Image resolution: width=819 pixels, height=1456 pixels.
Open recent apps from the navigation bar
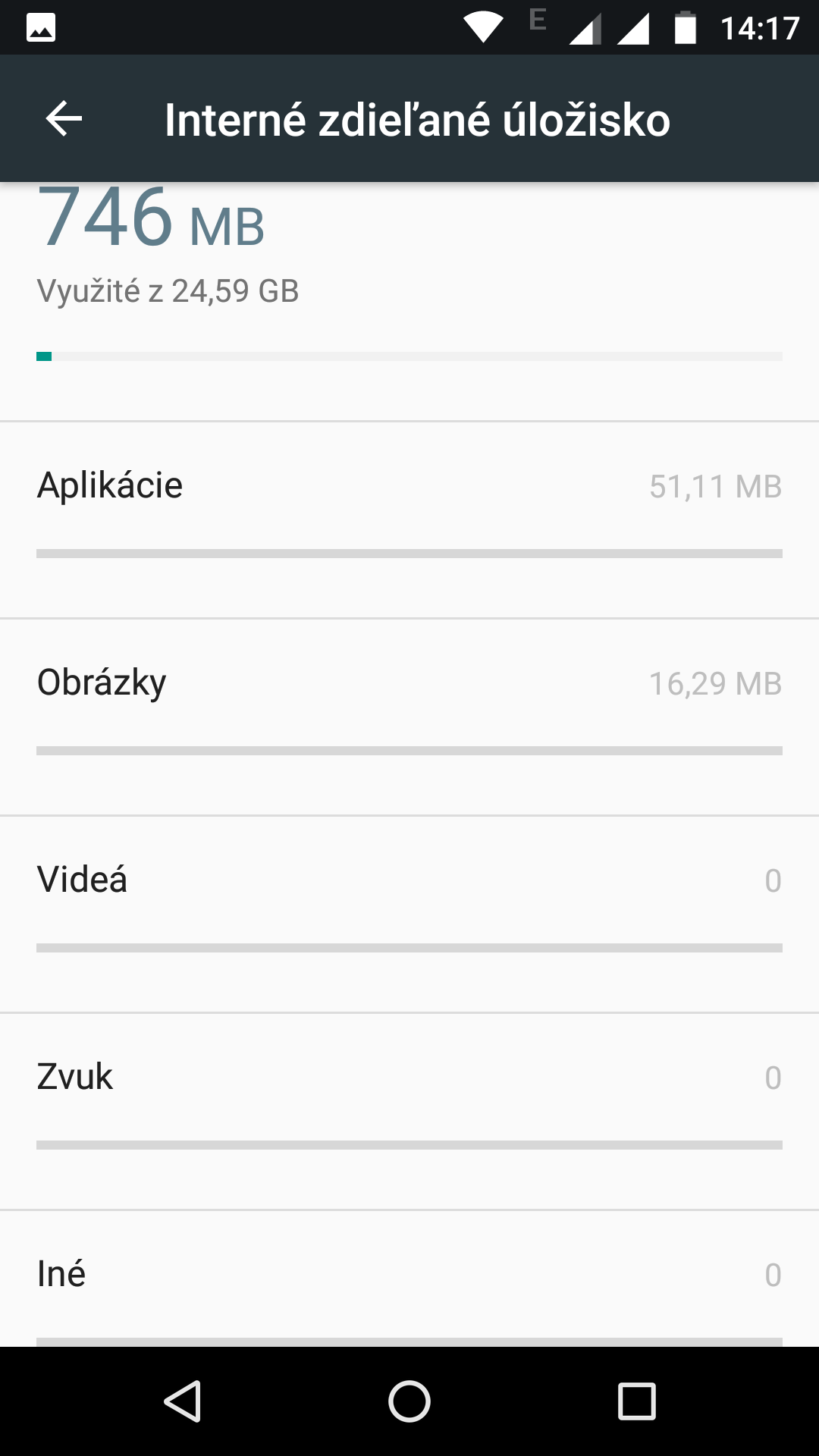[x=637, y=1401]
